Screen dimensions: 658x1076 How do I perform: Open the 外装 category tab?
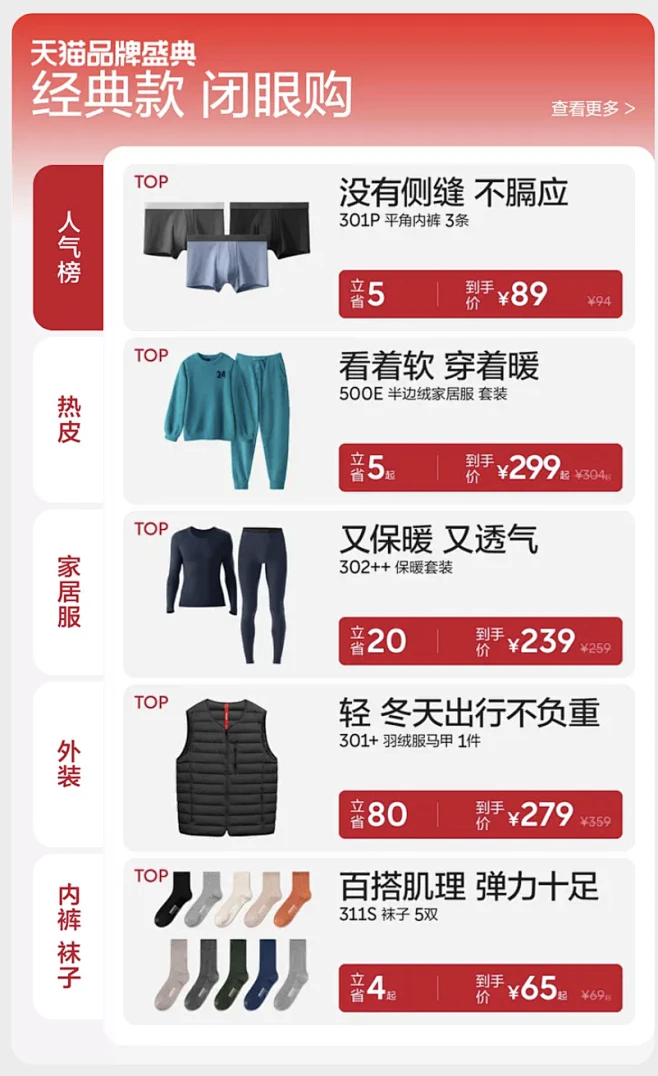(68, 765)
